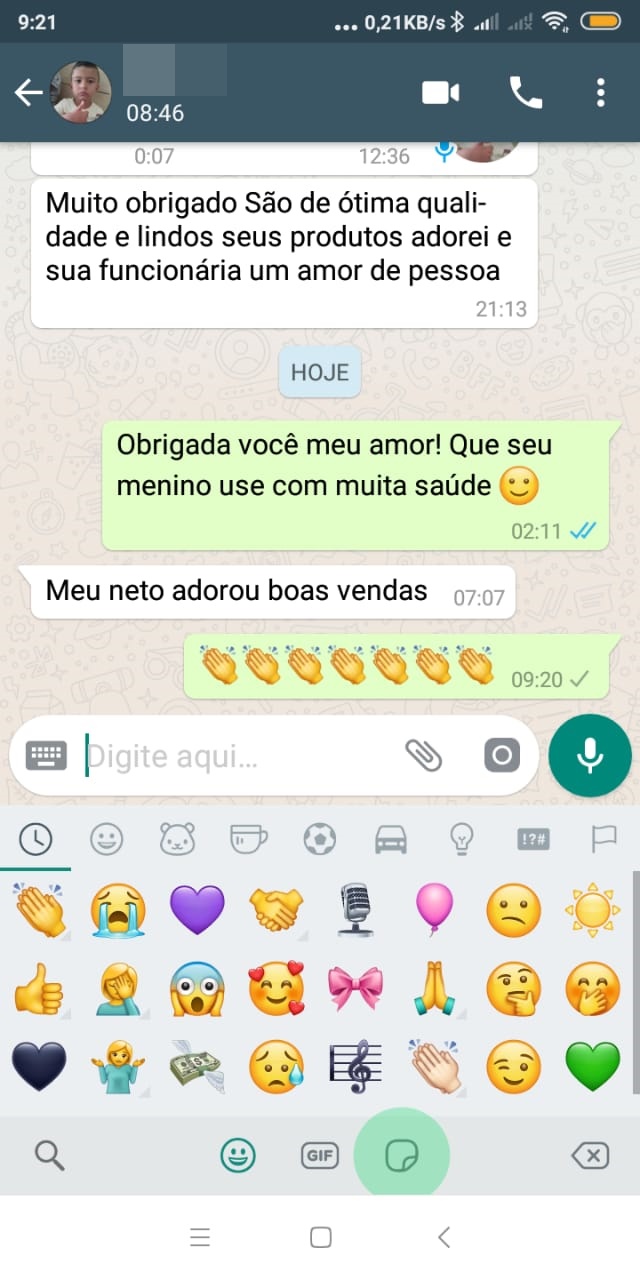
Task: Attach a file with the paperclip
Action: (x=424, y=755)
